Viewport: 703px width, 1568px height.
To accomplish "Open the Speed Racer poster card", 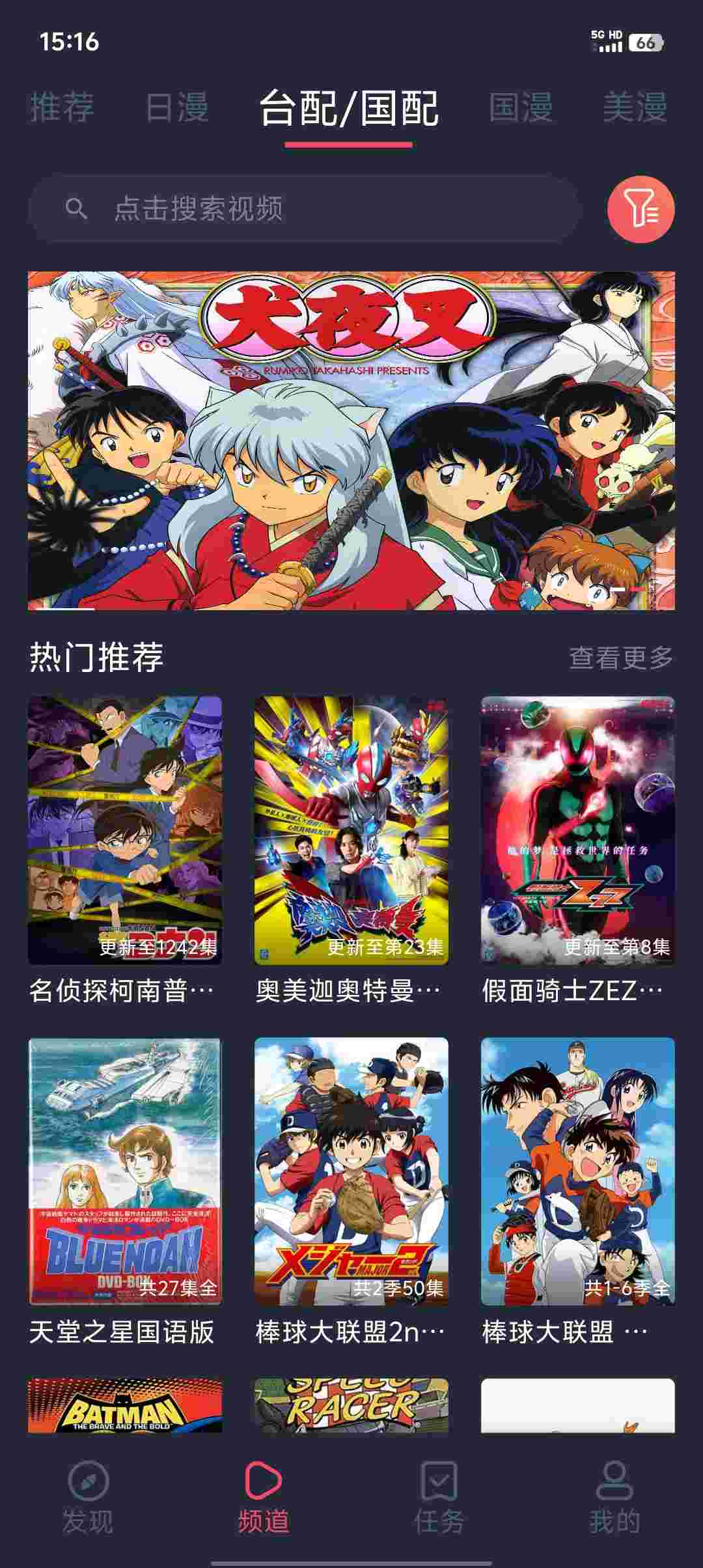I will coord(351,1405).
